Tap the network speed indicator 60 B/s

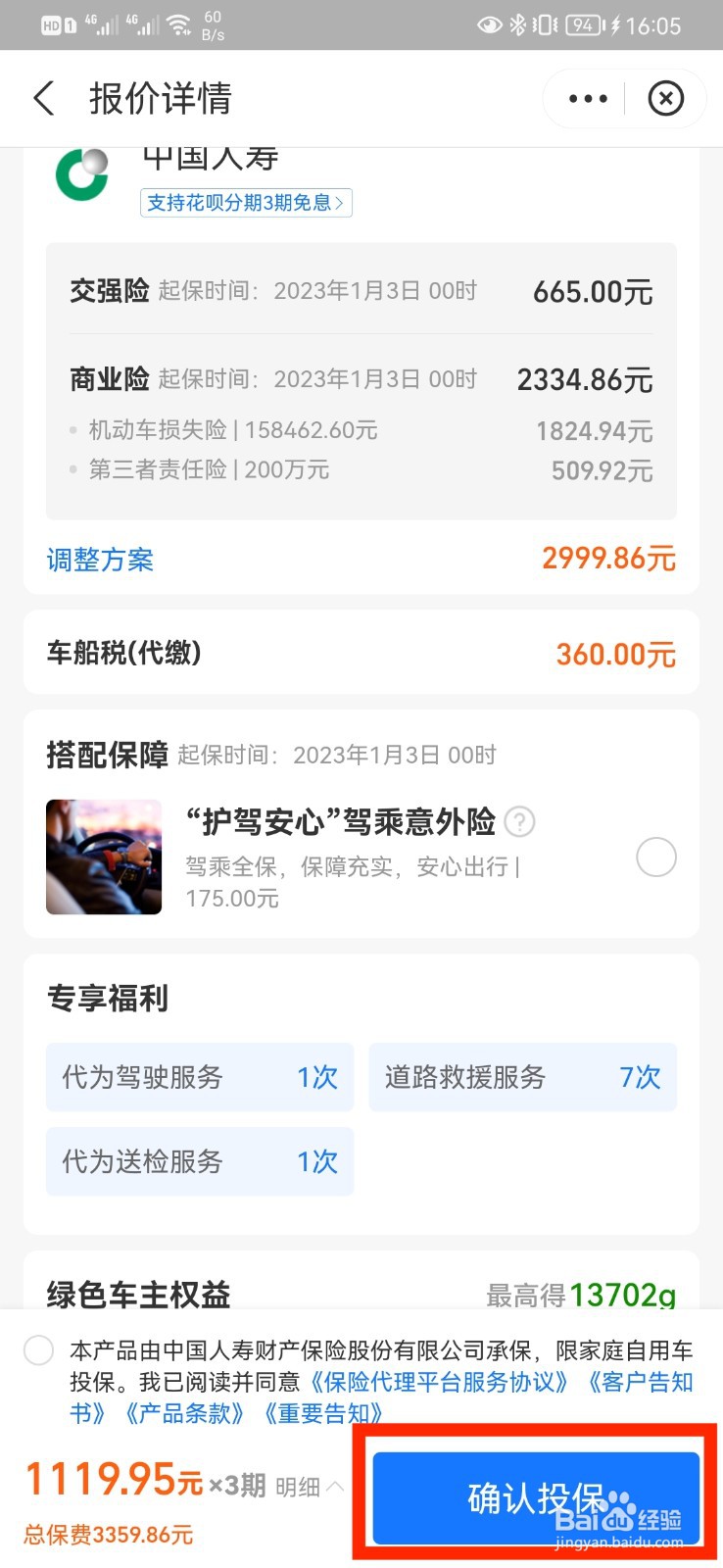pos(212,24)
